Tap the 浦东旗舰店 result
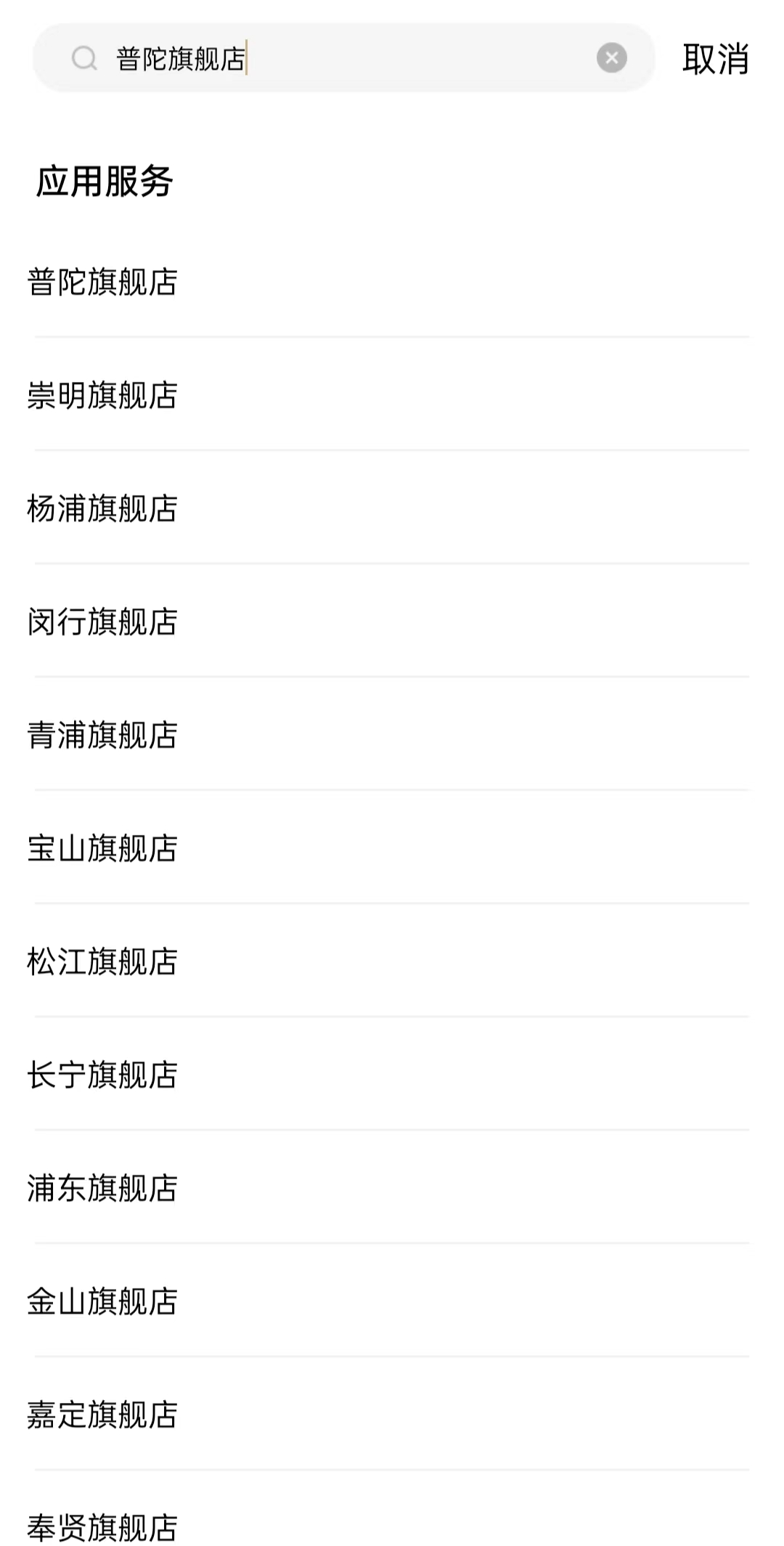The height and width of the screenshot is (1546, 784). point(103,1188)
